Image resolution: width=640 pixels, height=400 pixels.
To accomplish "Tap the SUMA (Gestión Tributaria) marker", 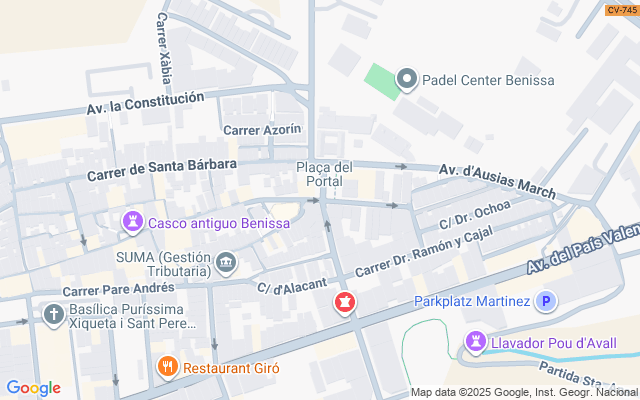I will [x=227, y=262].
